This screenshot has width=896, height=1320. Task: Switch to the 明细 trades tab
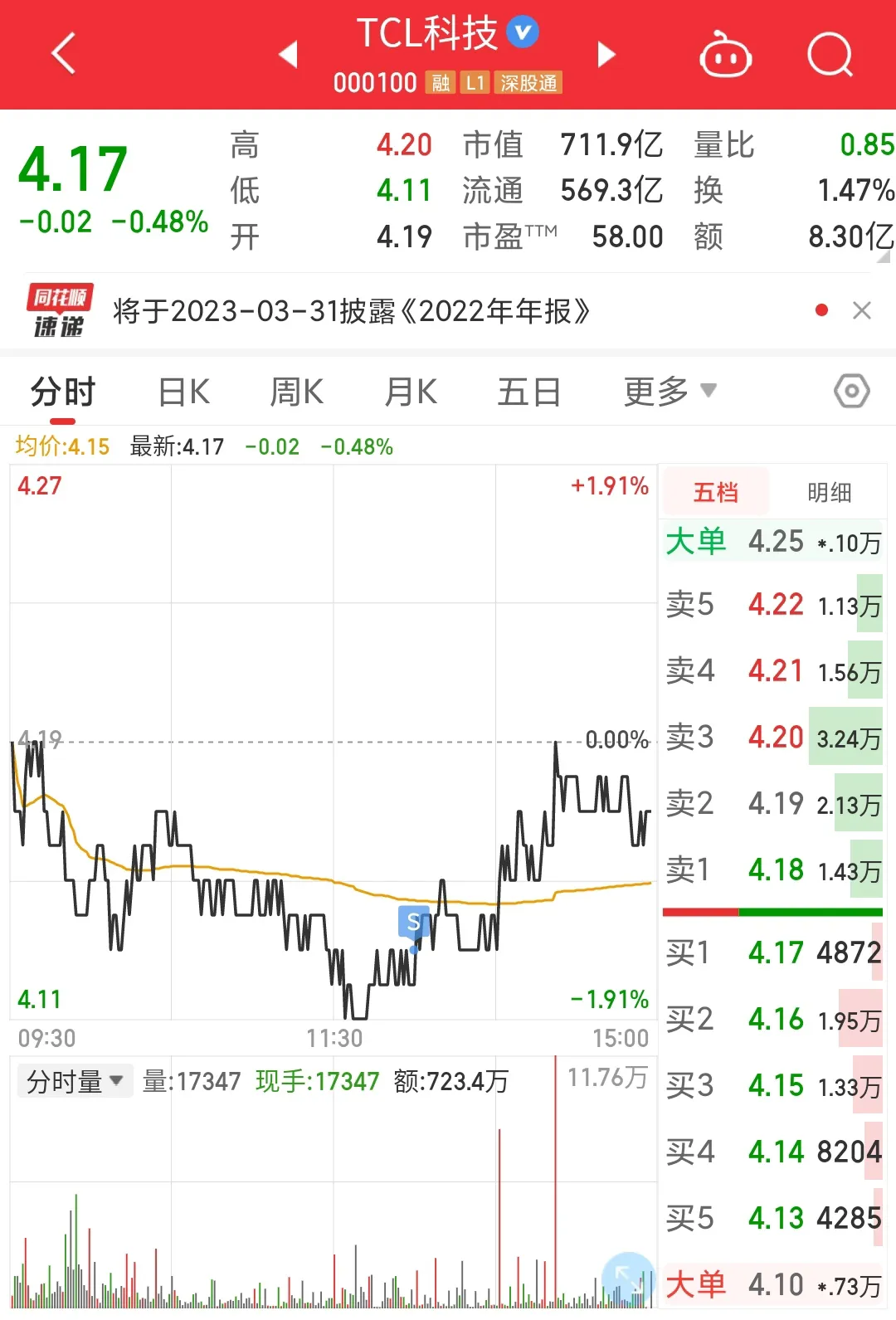click(x=830, y=493)
